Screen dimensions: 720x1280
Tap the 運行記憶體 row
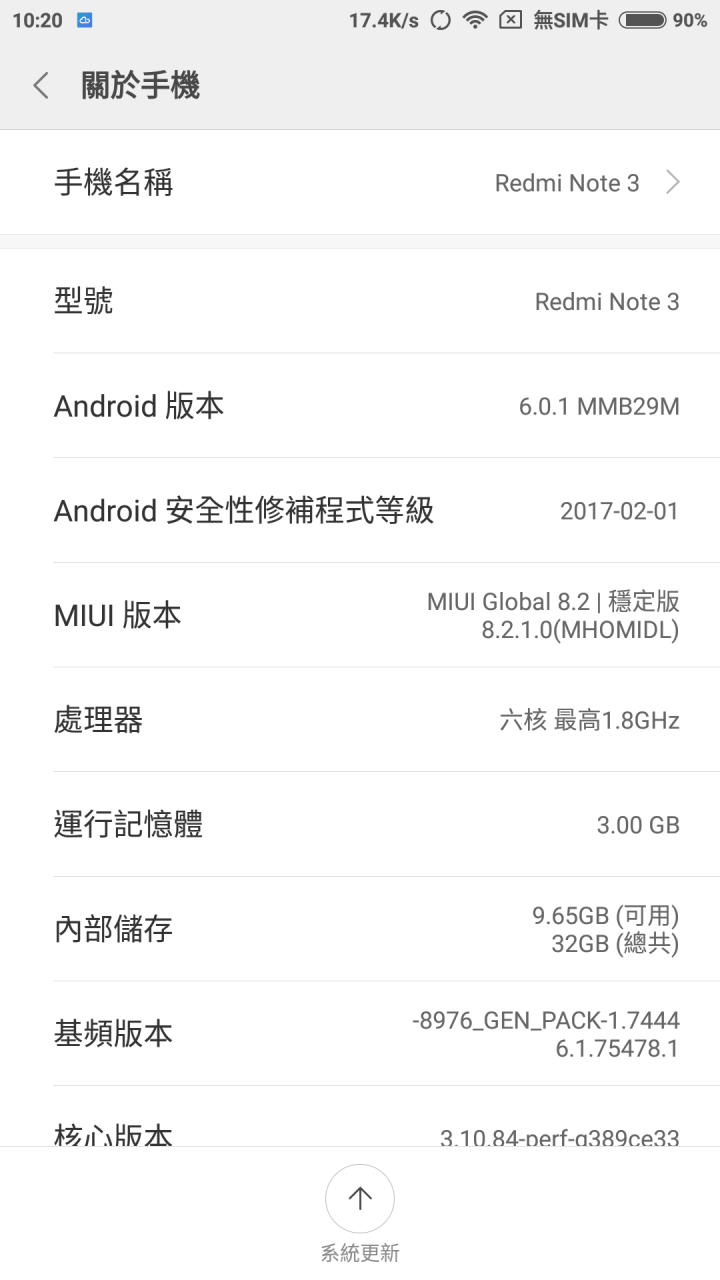click(x=360, y=825)
